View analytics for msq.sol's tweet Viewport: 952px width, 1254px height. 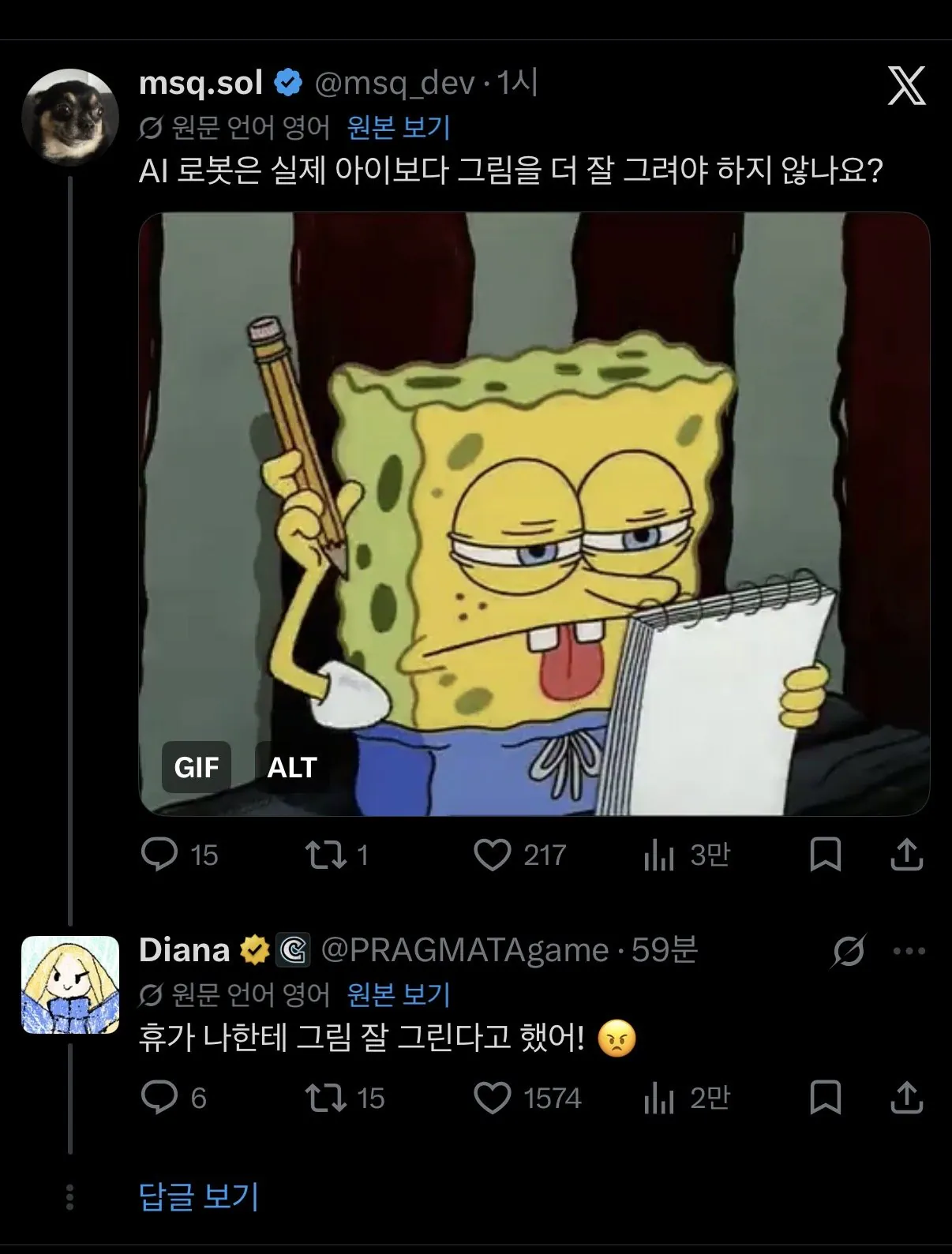[x=659, y=855]
